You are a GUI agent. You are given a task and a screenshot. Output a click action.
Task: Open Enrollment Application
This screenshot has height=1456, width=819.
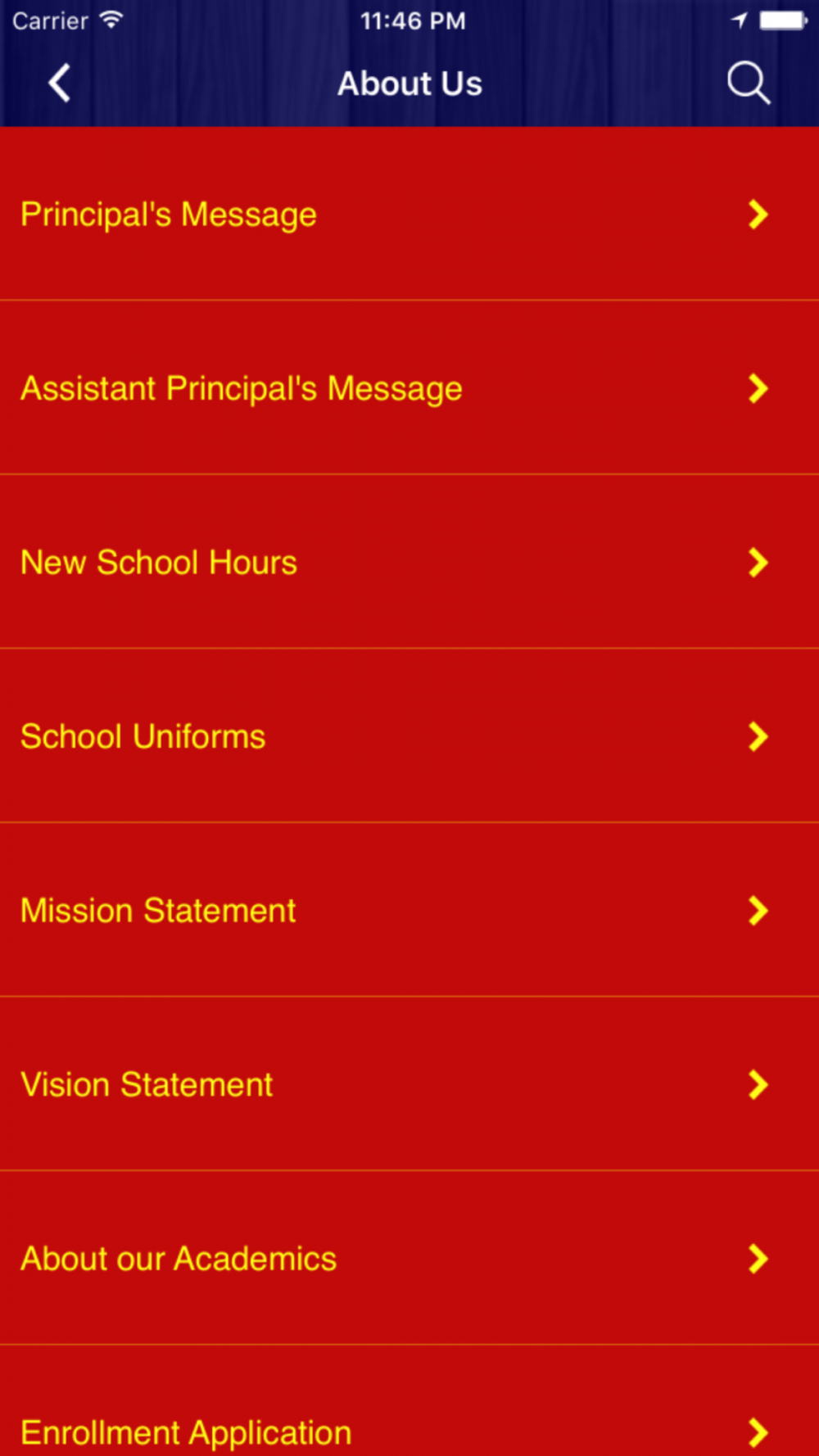pos(409,1401)
